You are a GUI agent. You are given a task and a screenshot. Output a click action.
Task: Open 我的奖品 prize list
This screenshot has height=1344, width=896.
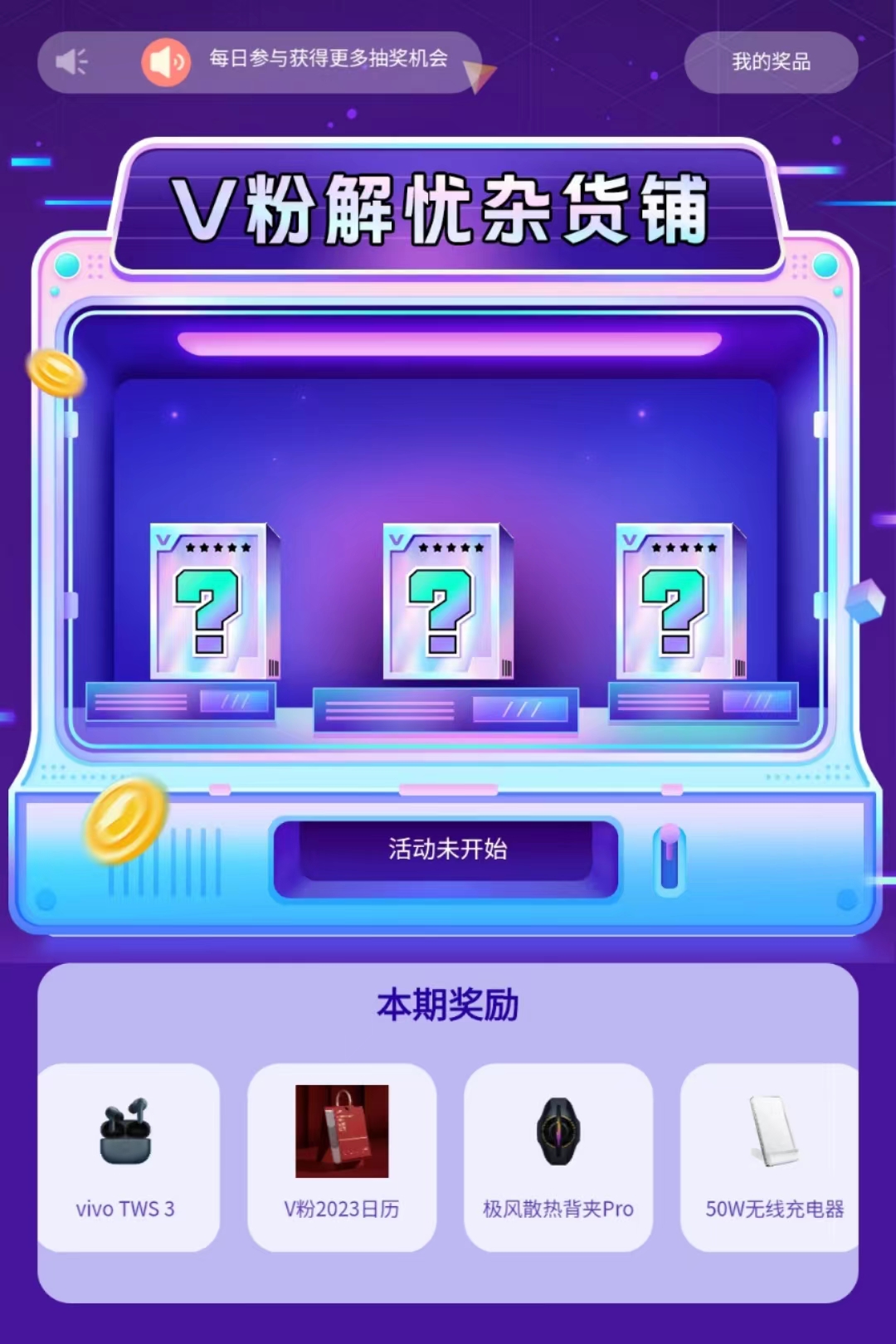[771, 62]
